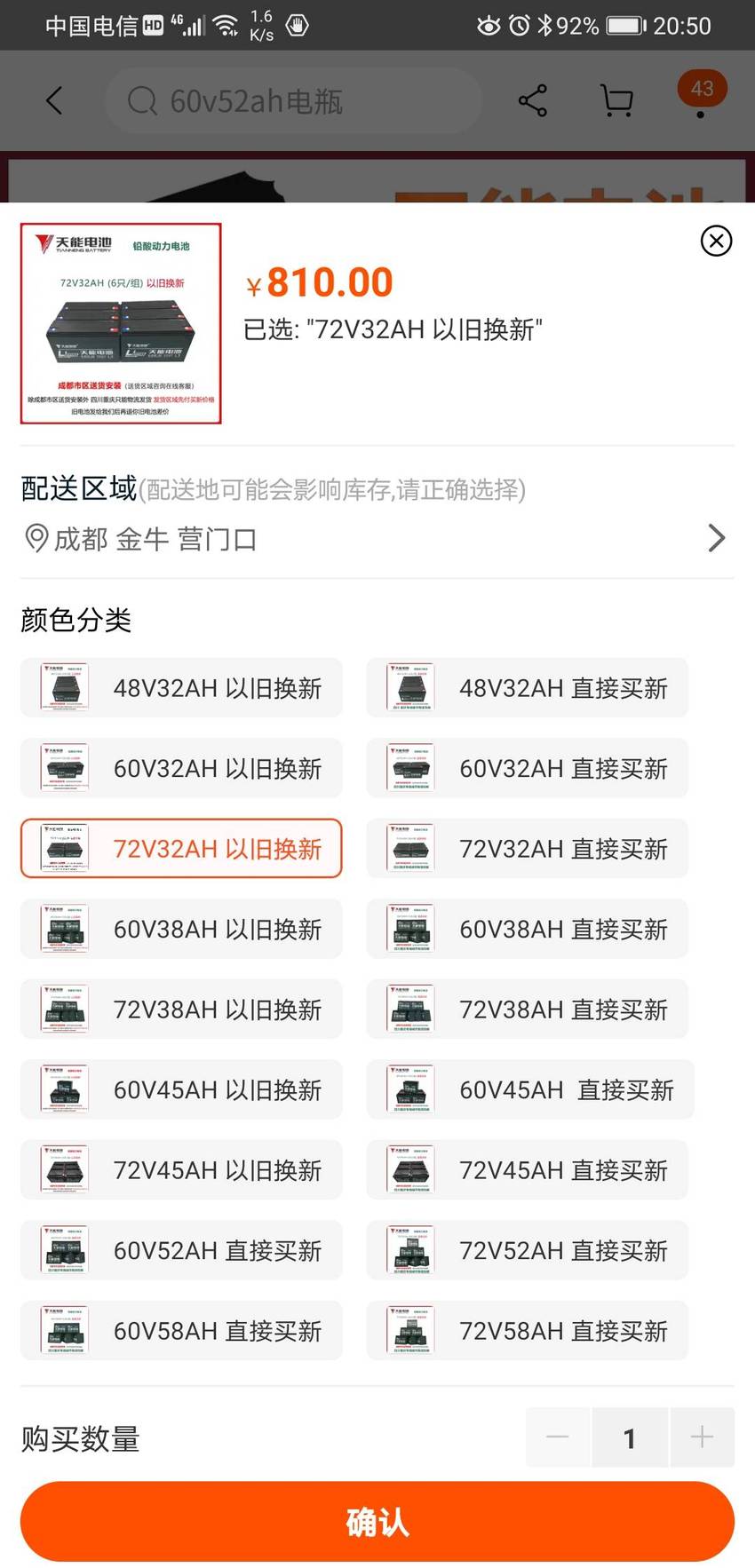Select 60V38AH 以旧换新 option
Screen dimensions: 755x1568
point(181,929)
